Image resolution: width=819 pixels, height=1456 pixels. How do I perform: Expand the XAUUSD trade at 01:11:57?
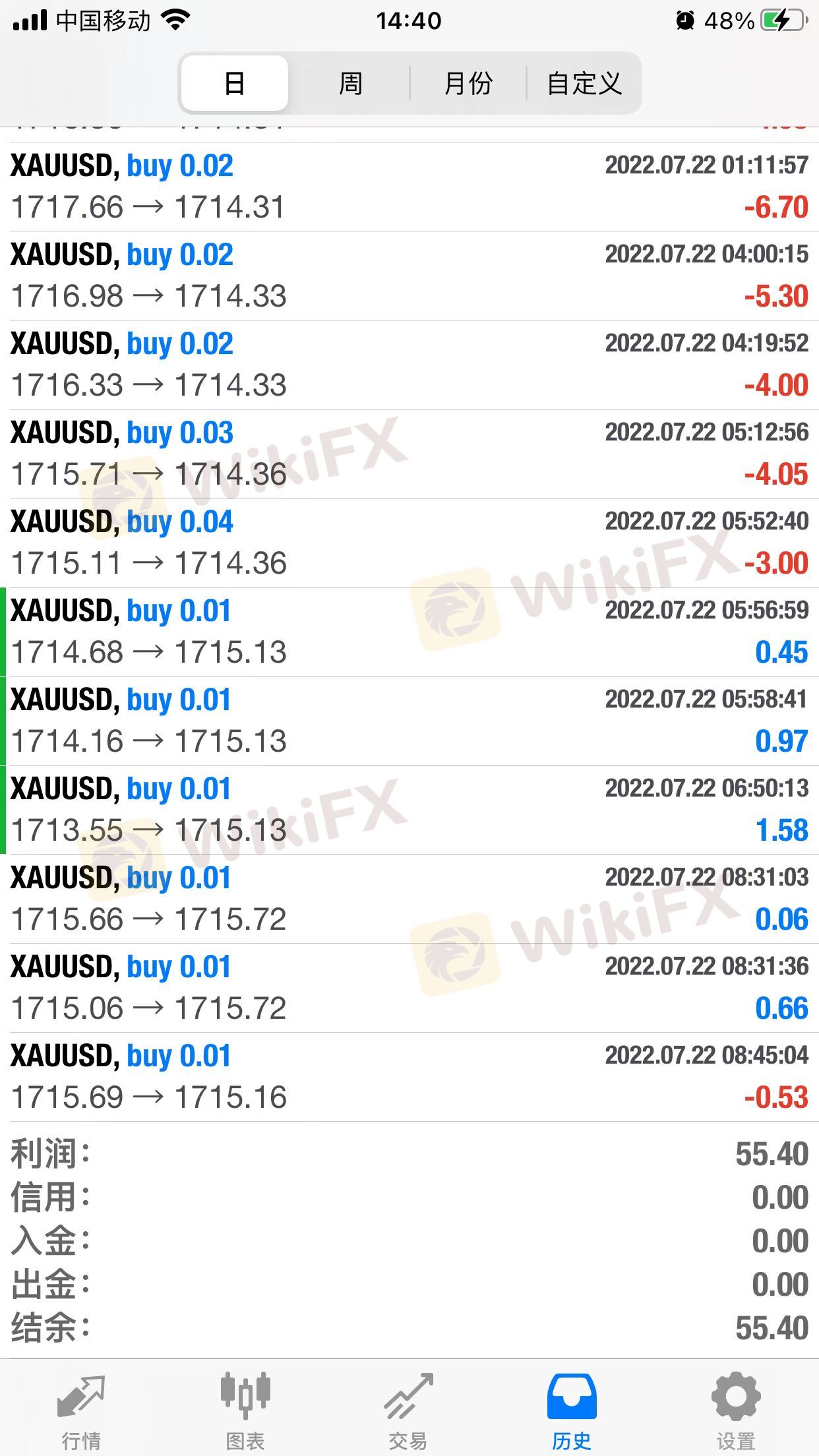tap(409, 187)
